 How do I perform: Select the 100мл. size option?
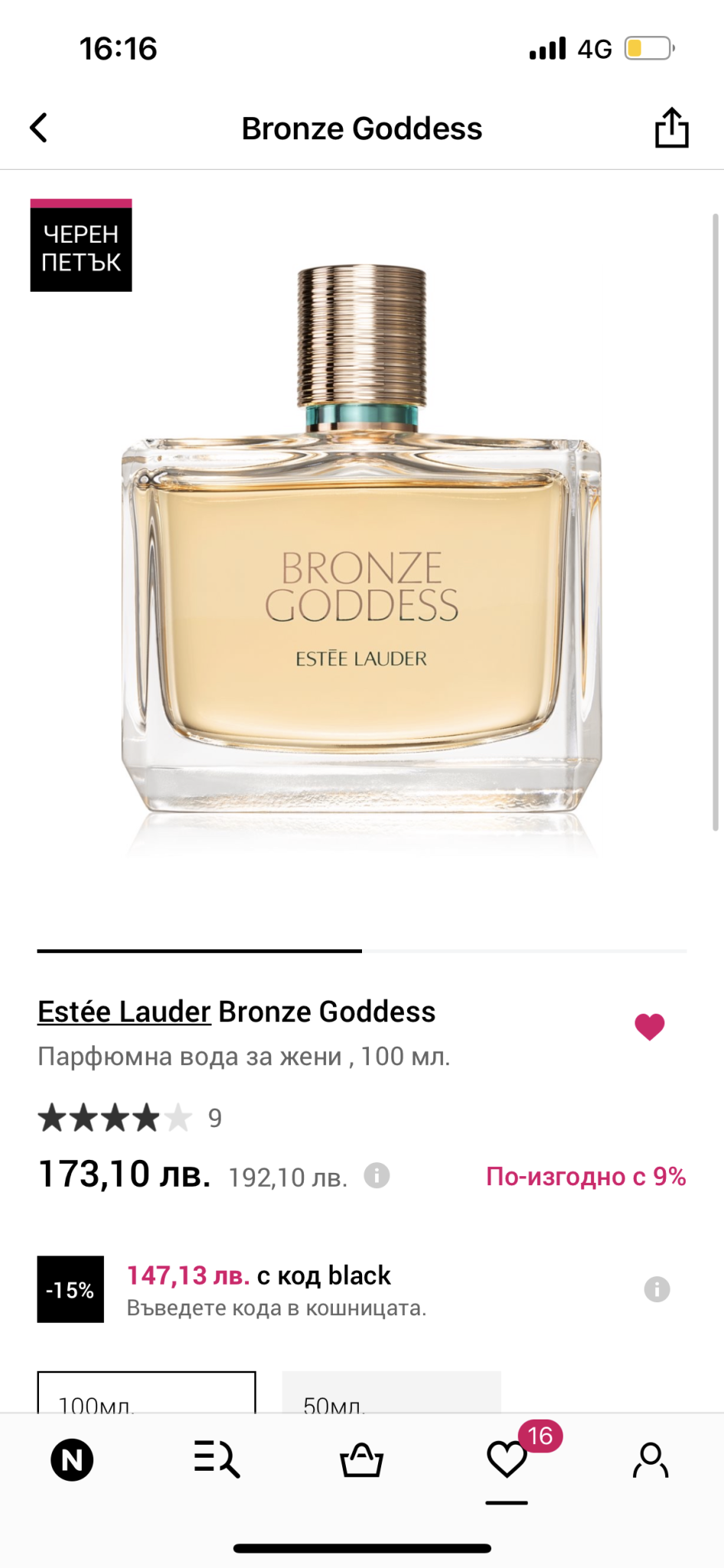[x=146, y=1392]
